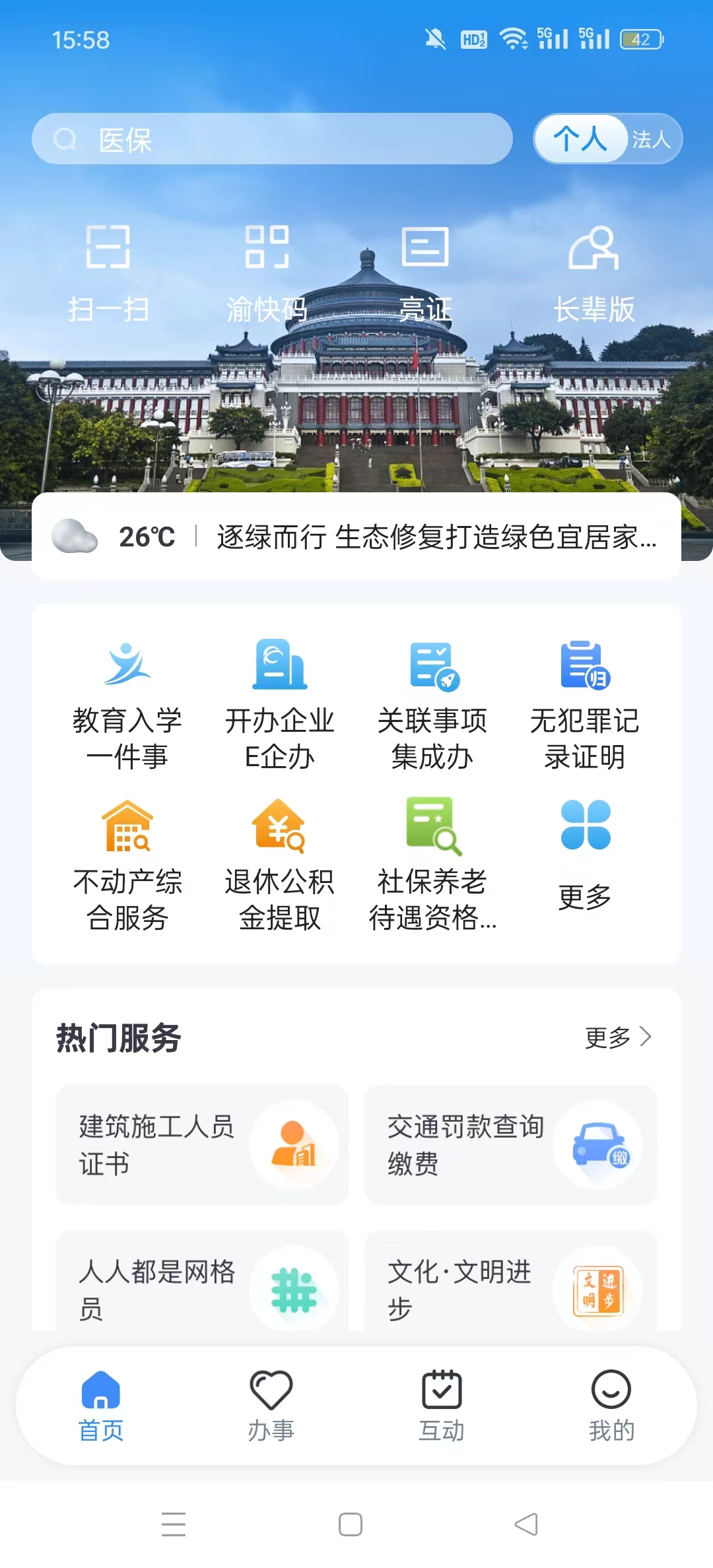
Task: Open 建筑施工人员证书 card
Action: (x=202, y=1145)
